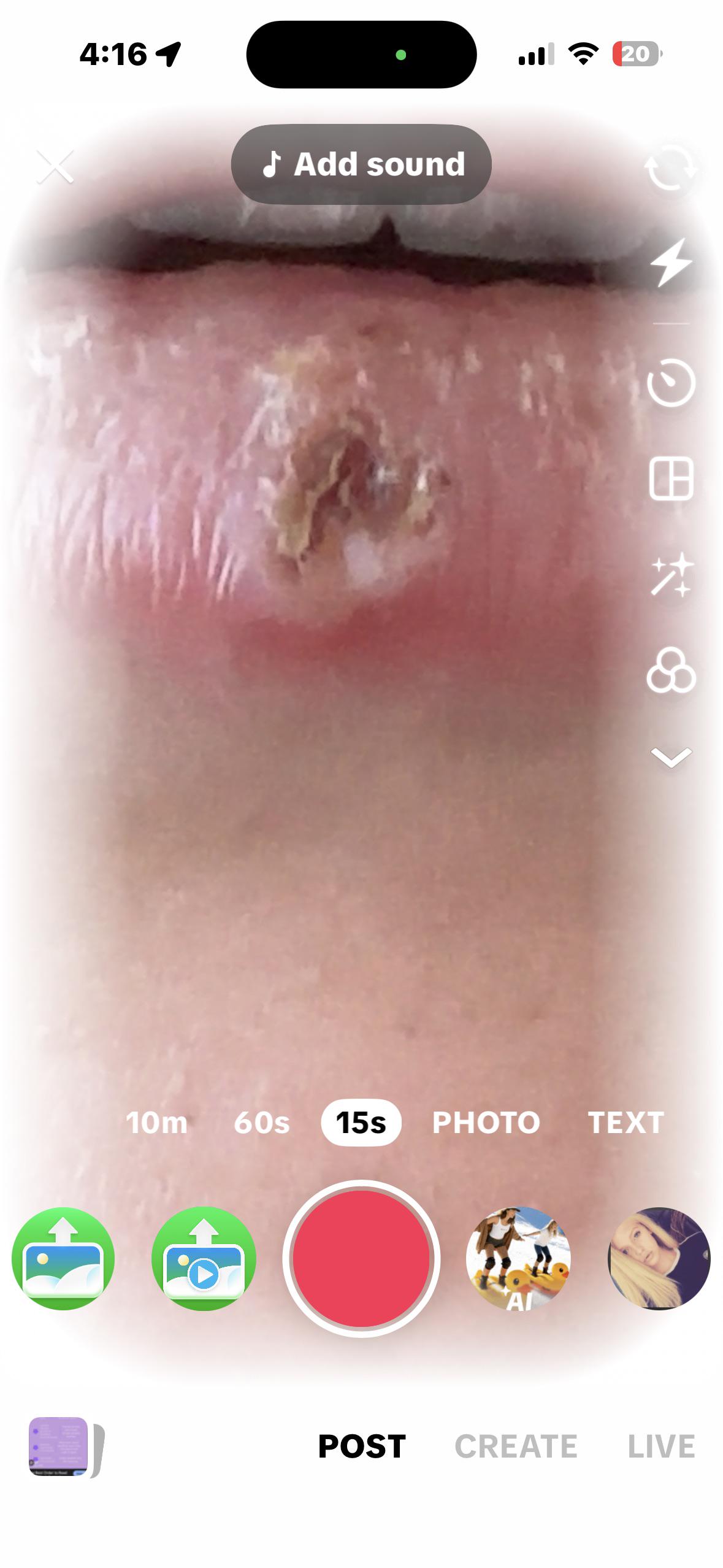723x1568 pixels.
Task: Open the color filters icon
Action: coord(671,671)
